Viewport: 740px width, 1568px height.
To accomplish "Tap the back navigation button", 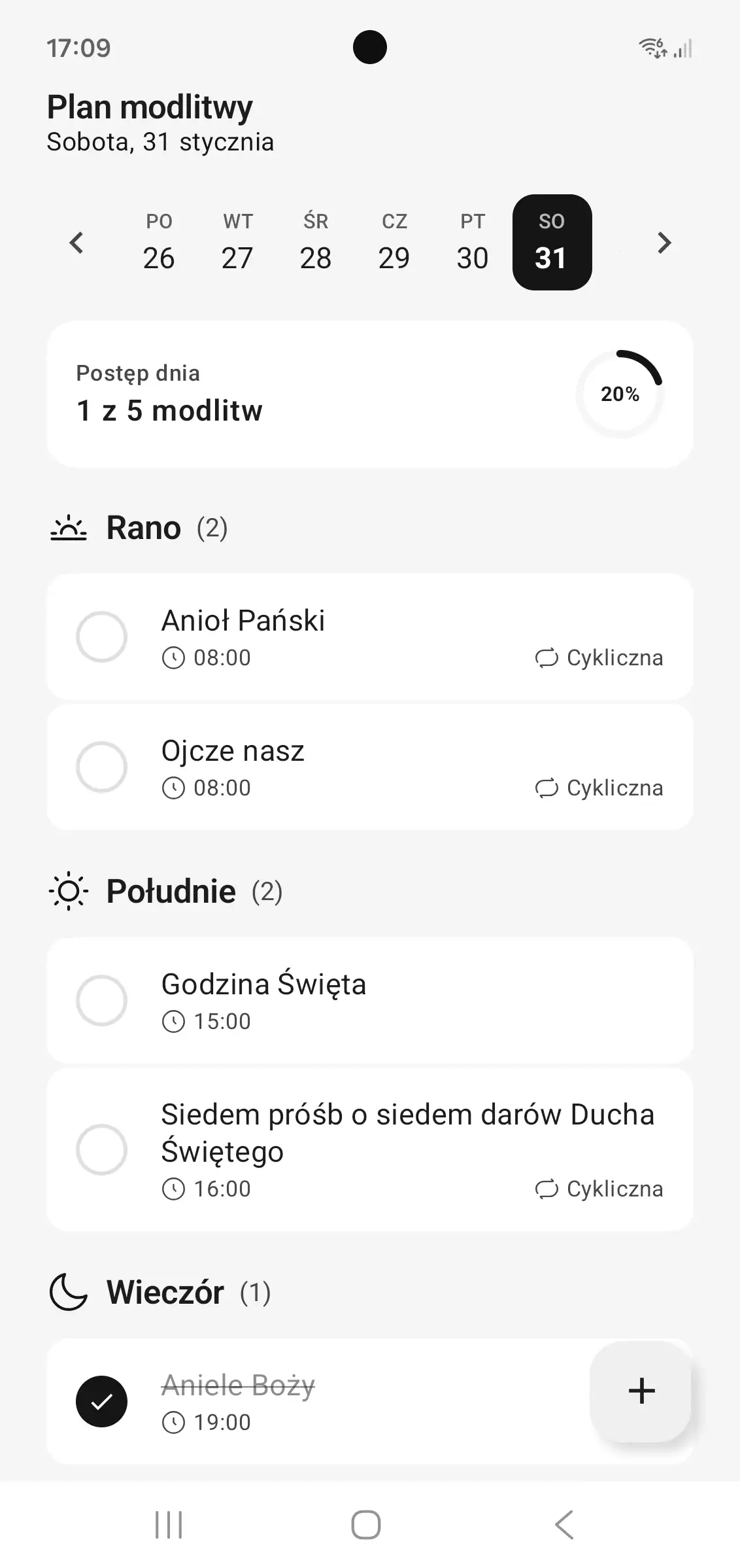I will [x=563, y=1524].
